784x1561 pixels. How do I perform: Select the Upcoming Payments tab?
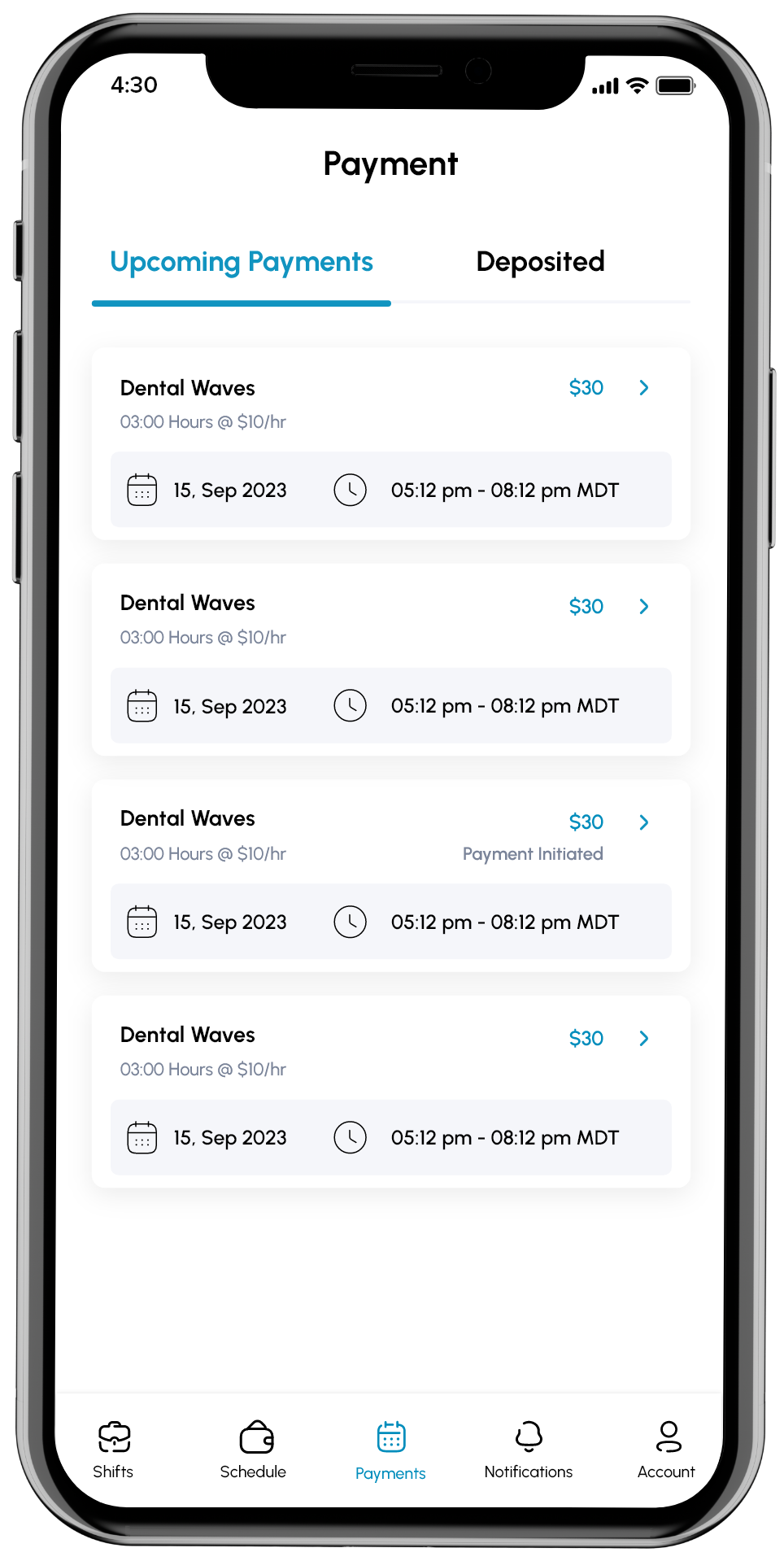tap(242, 262)
